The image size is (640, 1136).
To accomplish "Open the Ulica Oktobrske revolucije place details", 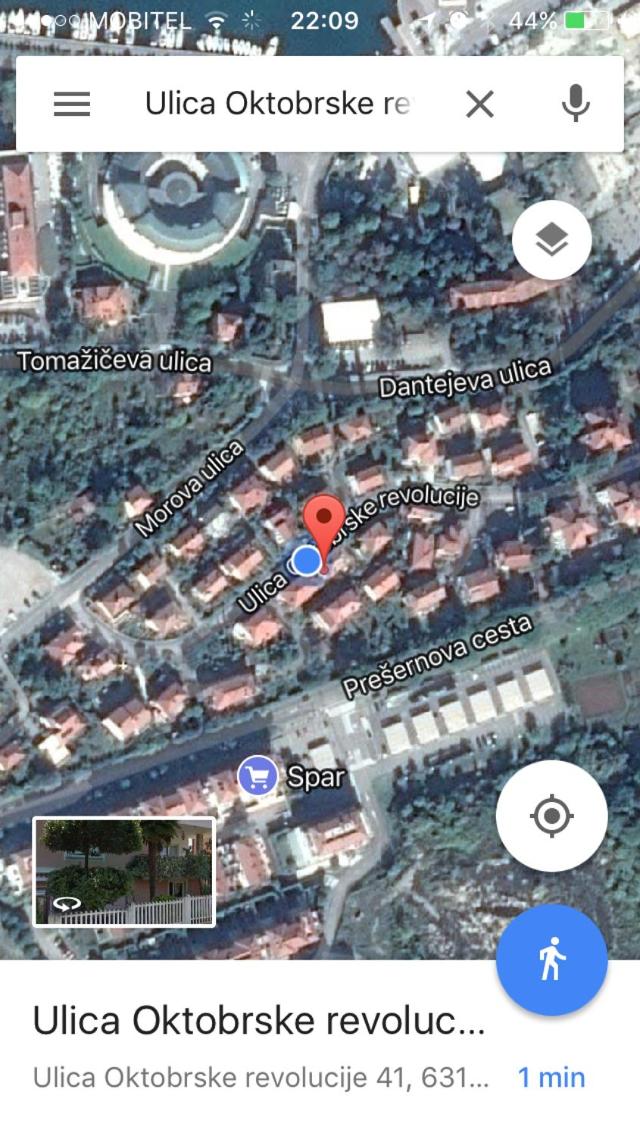I will tap(259, 1021).
